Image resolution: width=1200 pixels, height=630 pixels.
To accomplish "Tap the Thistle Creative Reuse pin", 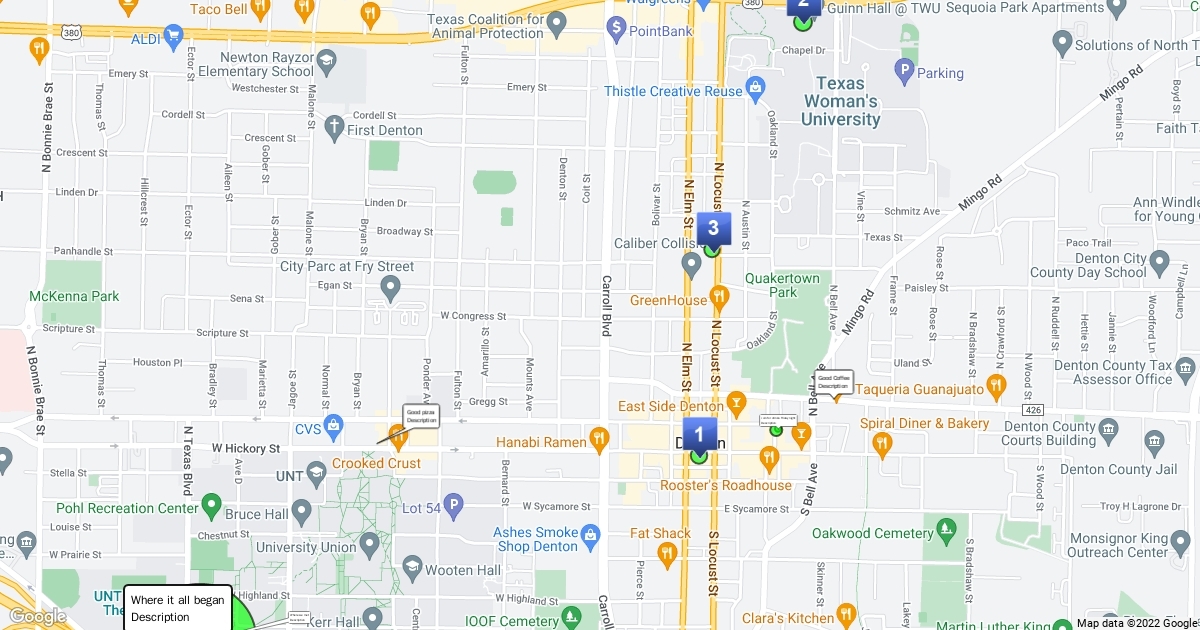I will coord(756,90).
